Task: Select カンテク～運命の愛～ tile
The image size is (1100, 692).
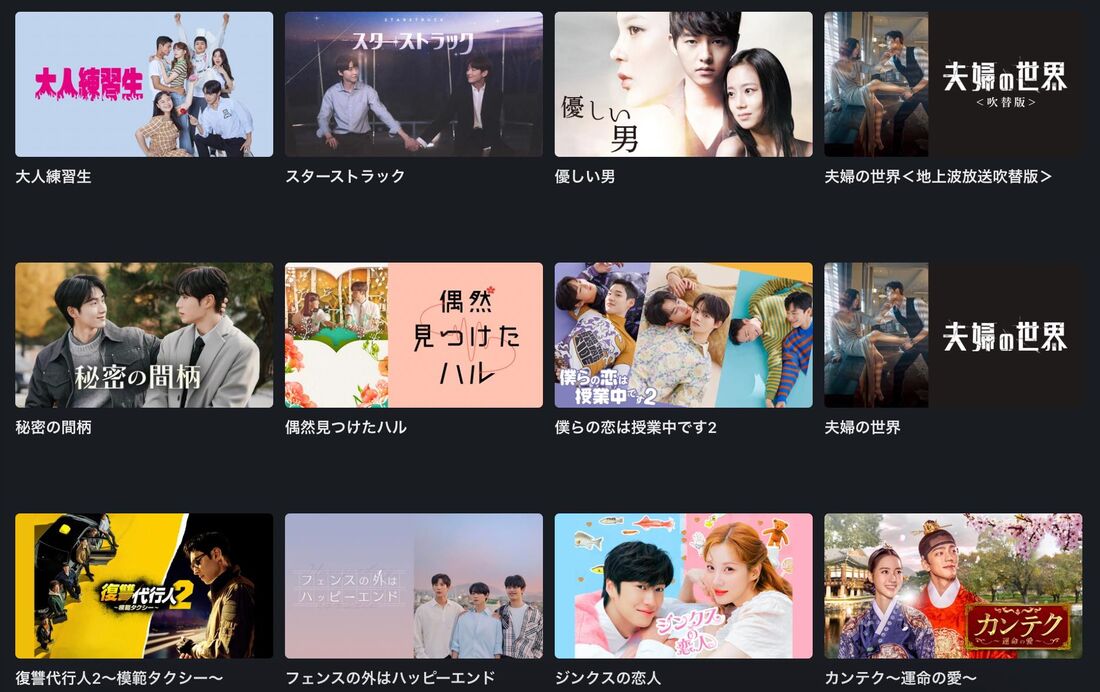Action: click(952, 586)
